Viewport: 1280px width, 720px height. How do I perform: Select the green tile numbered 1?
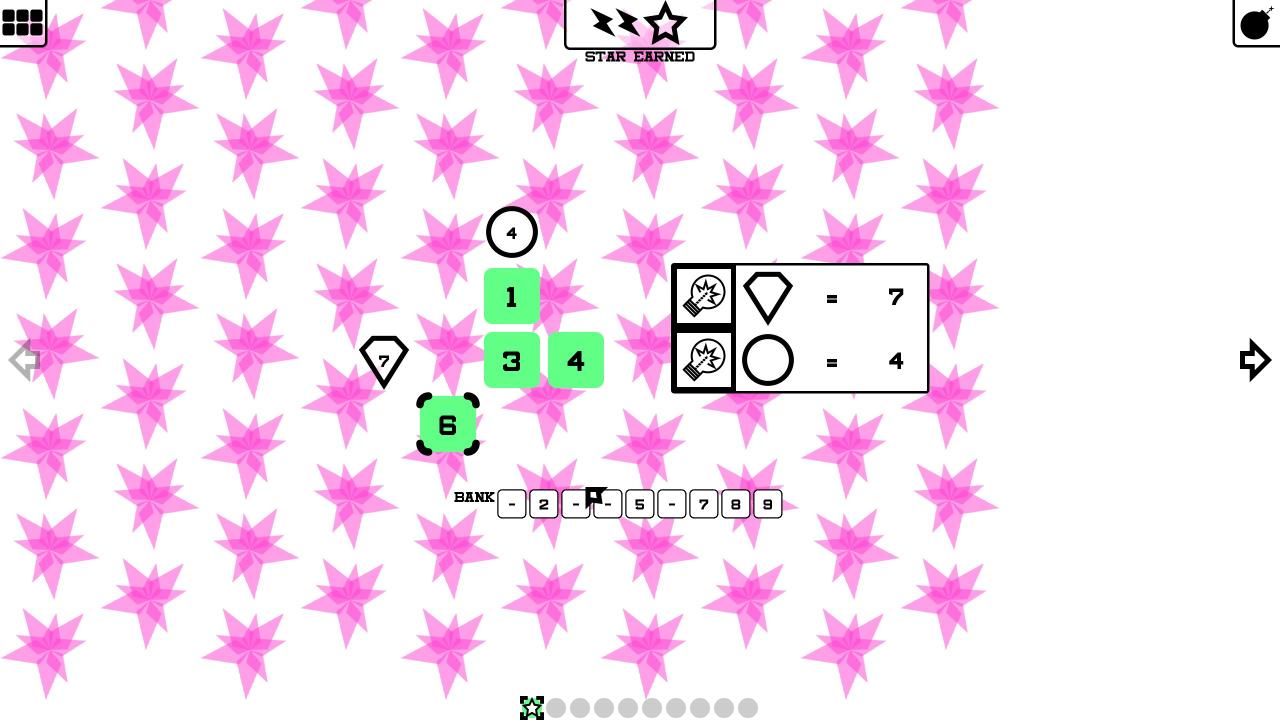click(x=512, y=297)
